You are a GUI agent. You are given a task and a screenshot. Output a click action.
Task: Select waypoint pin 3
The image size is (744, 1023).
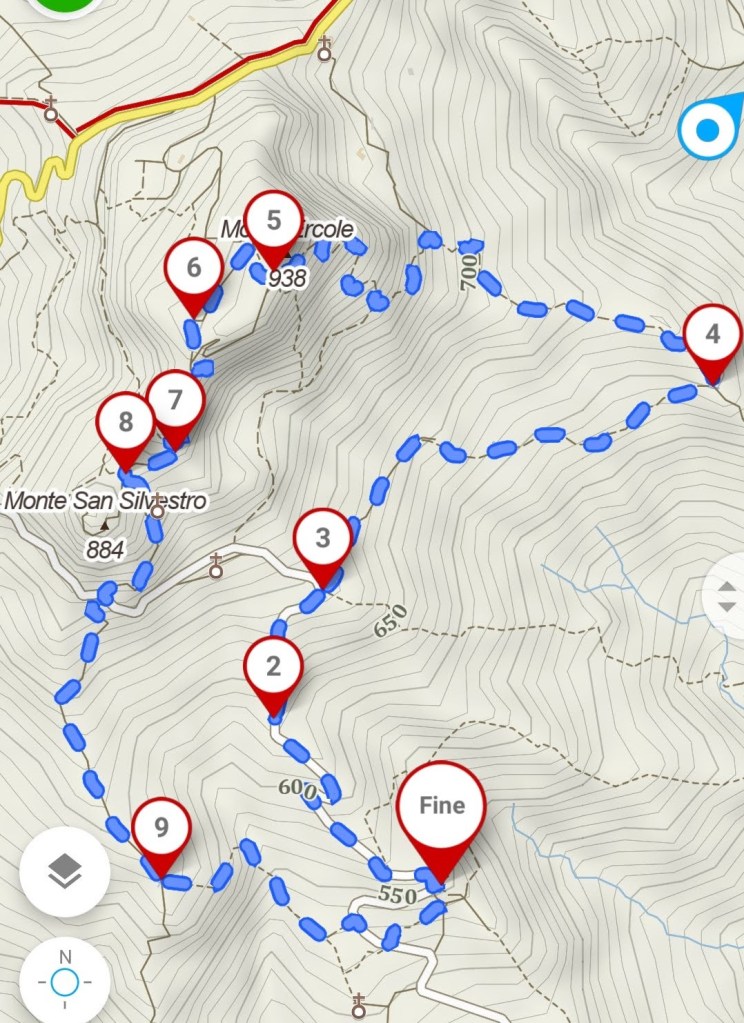[x=323, y=539]
